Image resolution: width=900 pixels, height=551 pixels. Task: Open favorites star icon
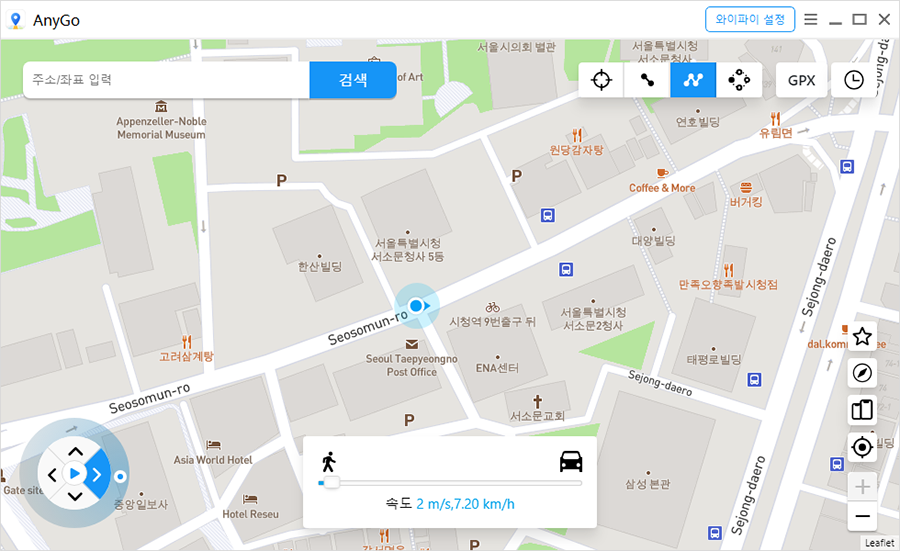862,336
